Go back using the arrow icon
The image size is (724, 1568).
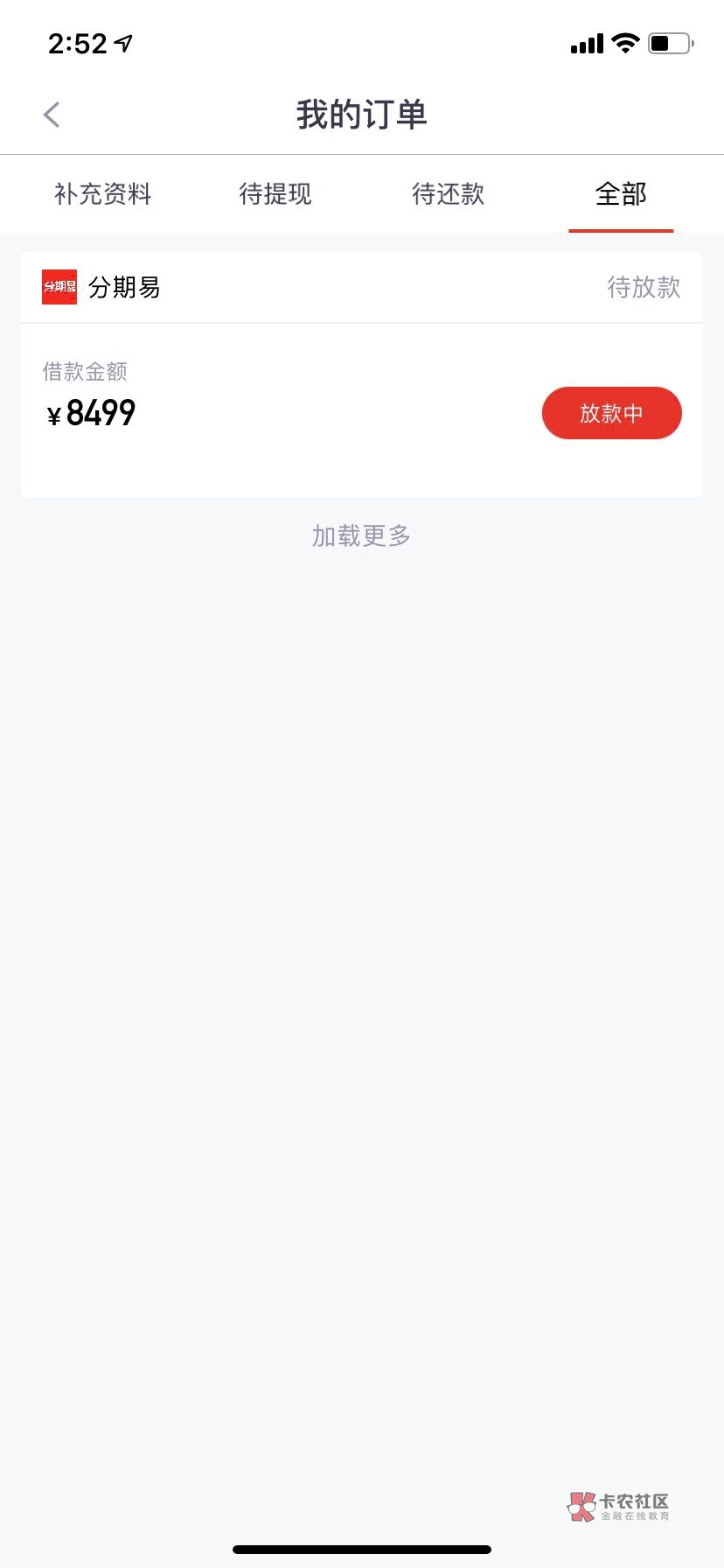click(x=52, y=115)
